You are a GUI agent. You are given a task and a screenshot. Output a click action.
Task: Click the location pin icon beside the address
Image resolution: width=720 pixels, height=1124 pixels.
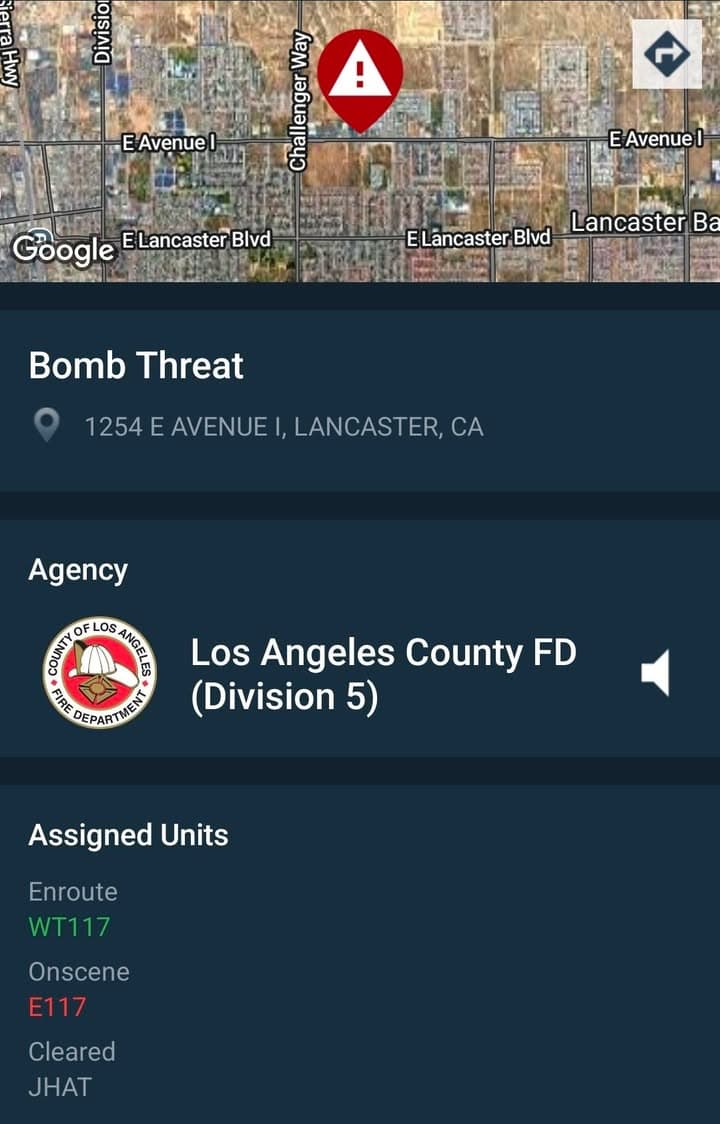pyautogui.click(x=47, y=426)
